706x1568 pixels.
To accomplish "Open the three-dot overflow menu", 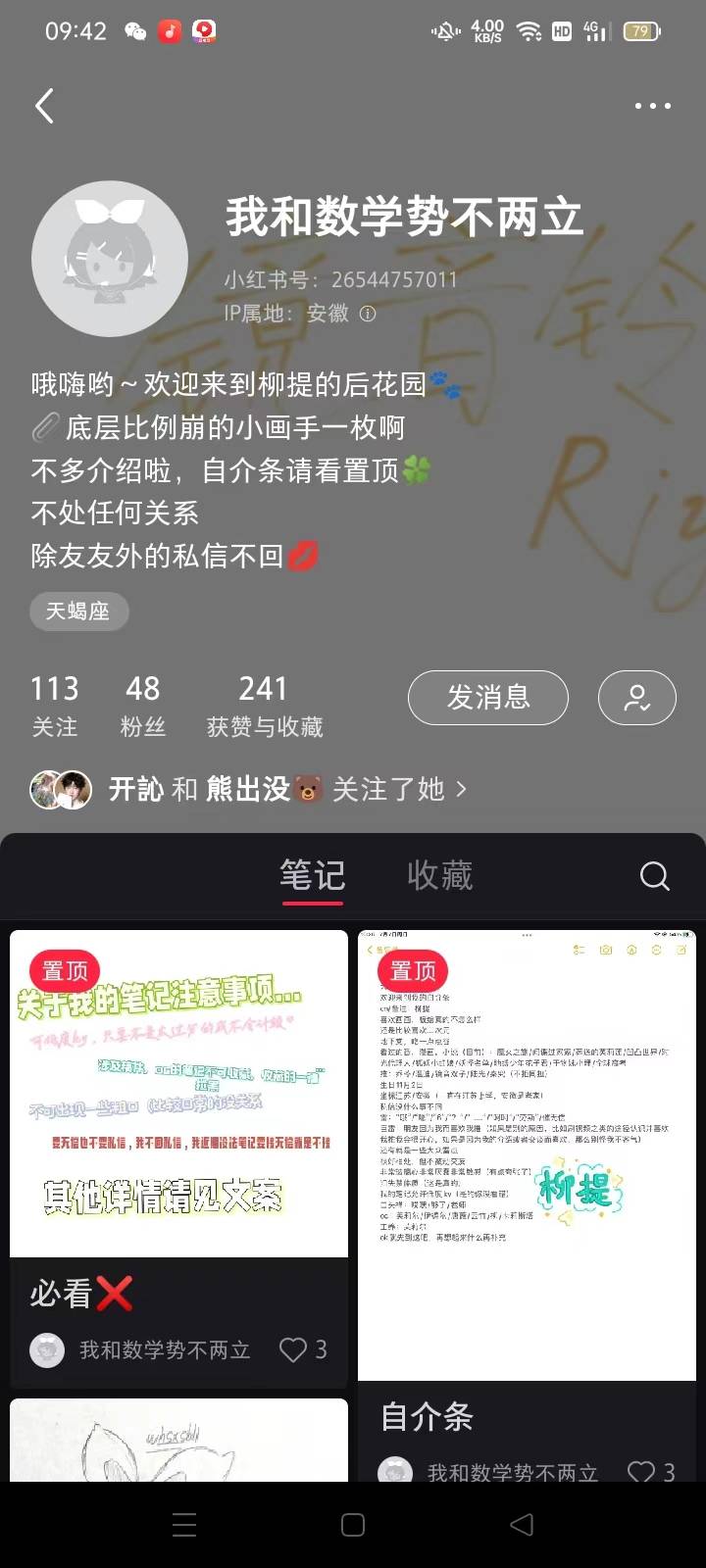I will [x=652, y=106].
